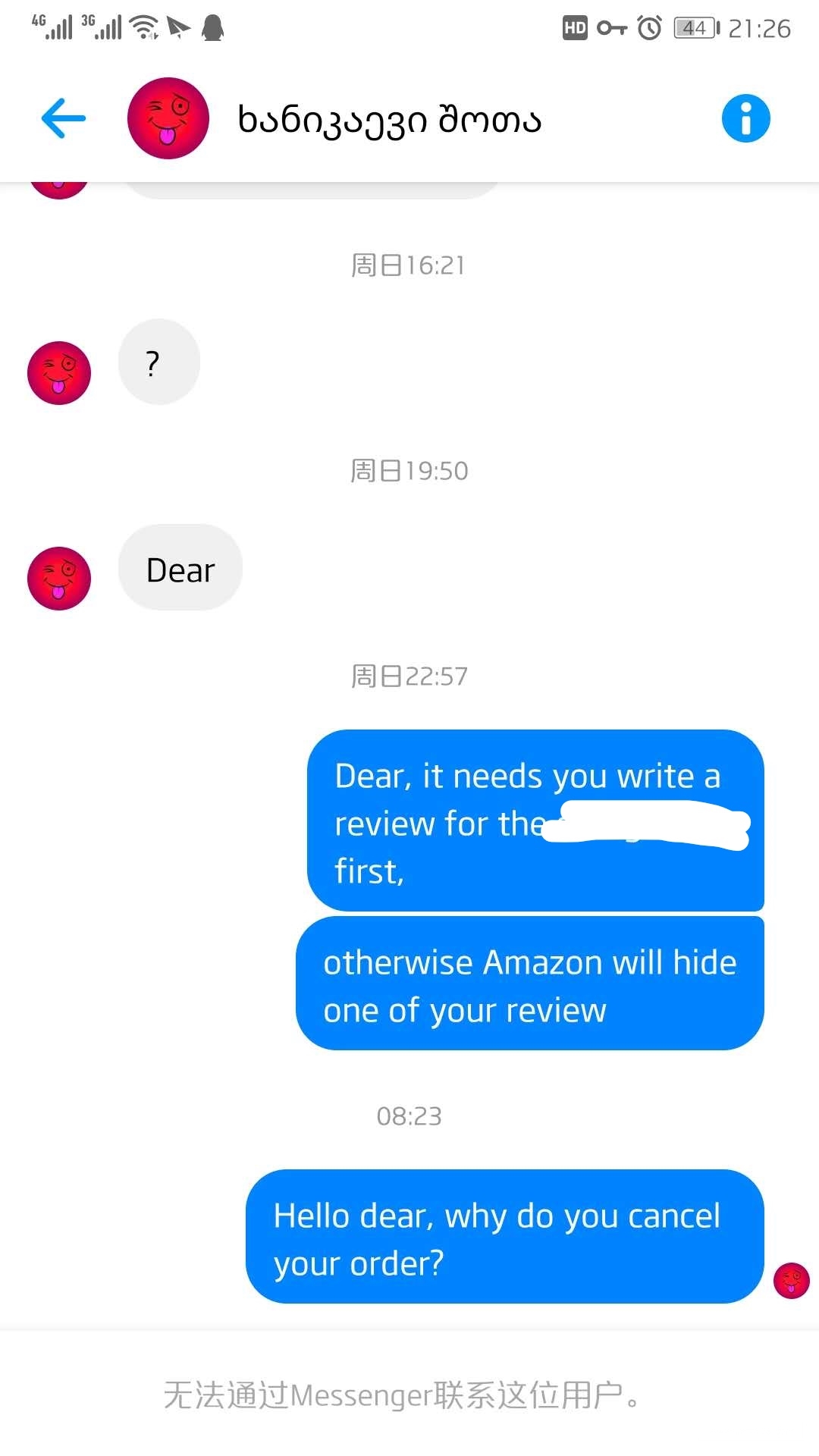Open the contact's profile picture in the header
Viewport: 819px width, 1456px height.
click(x=168, y=118)
